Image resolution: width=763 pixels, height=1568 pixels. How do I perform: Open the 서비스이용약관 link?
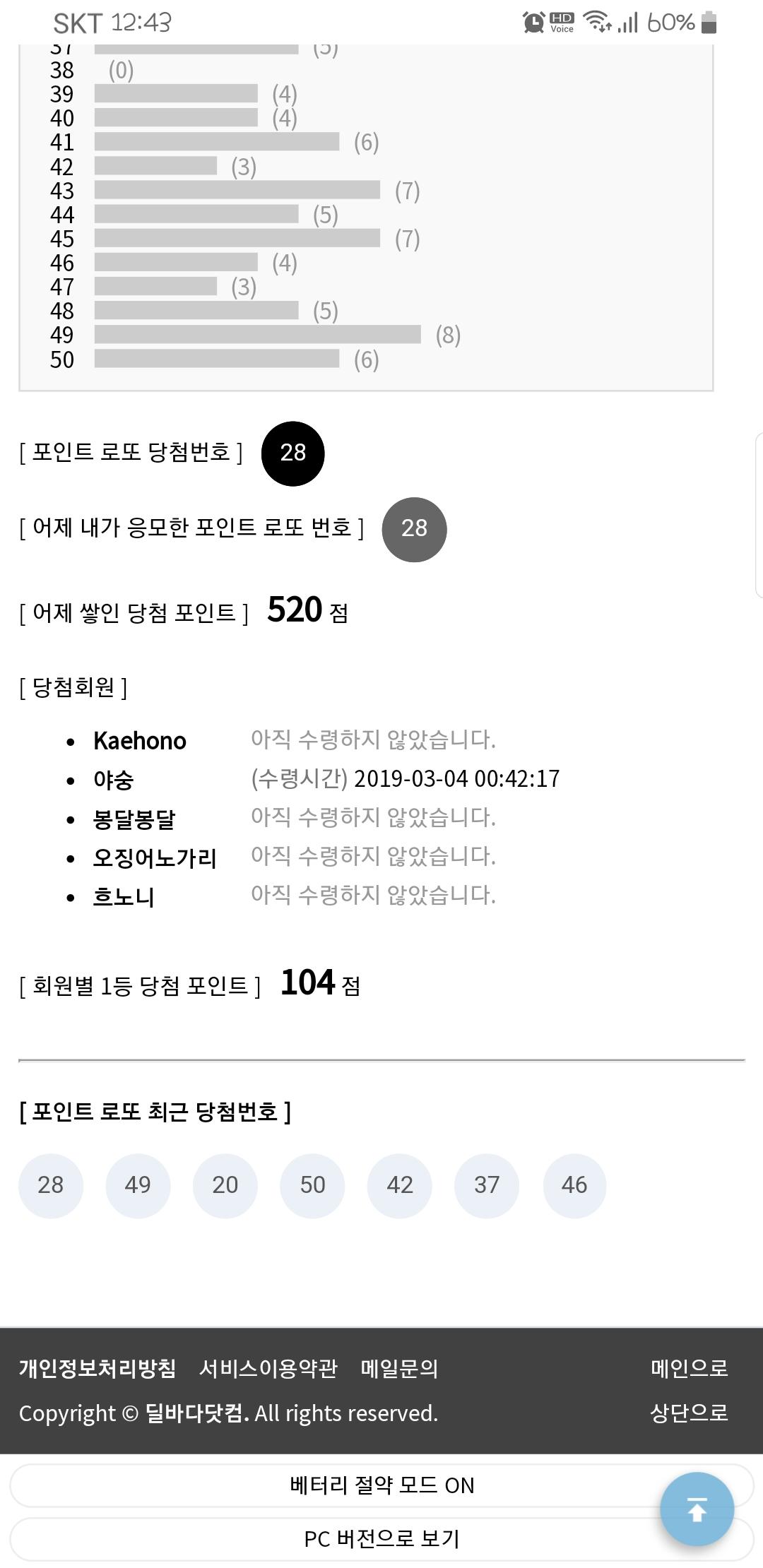[x=268, y=1368]
